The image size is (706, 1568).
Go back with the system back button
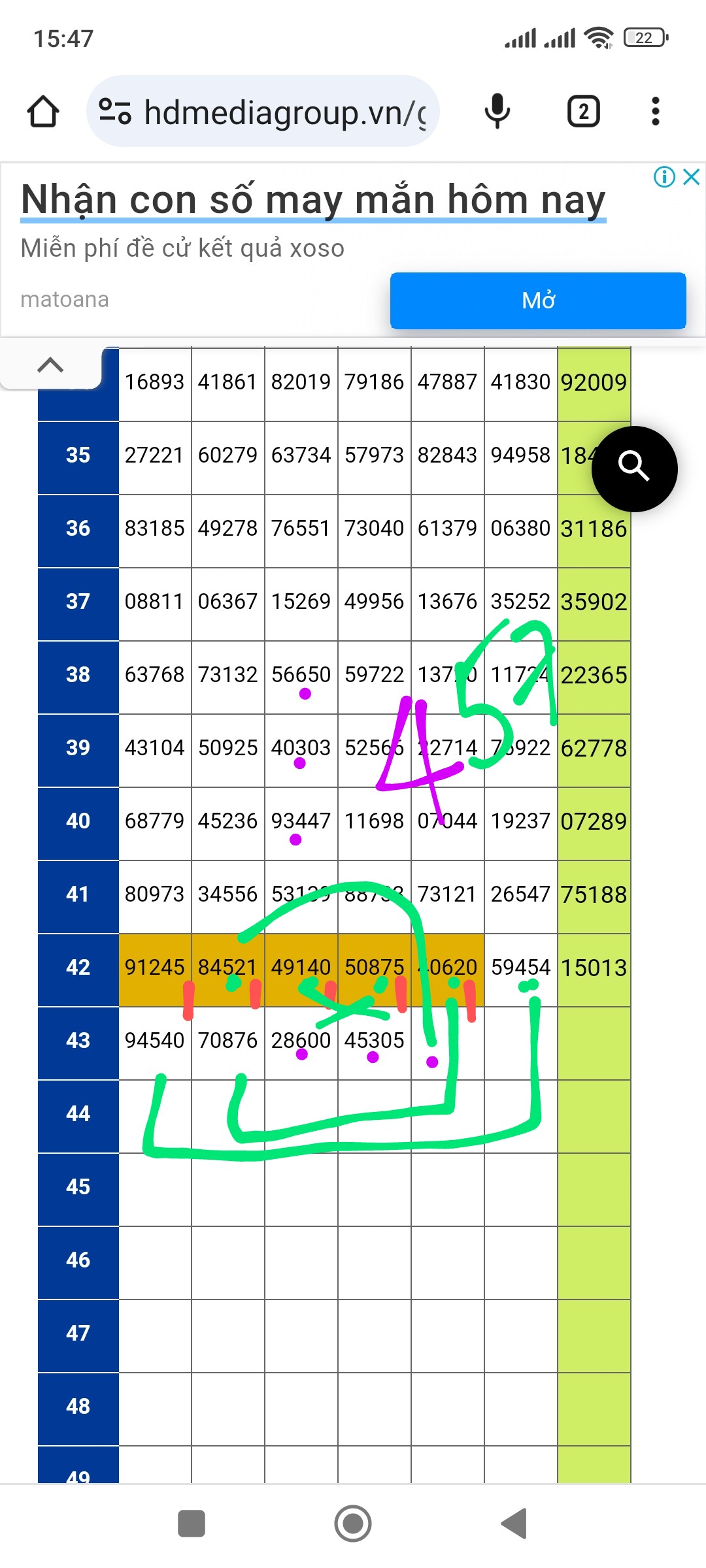click(514, 1524)
